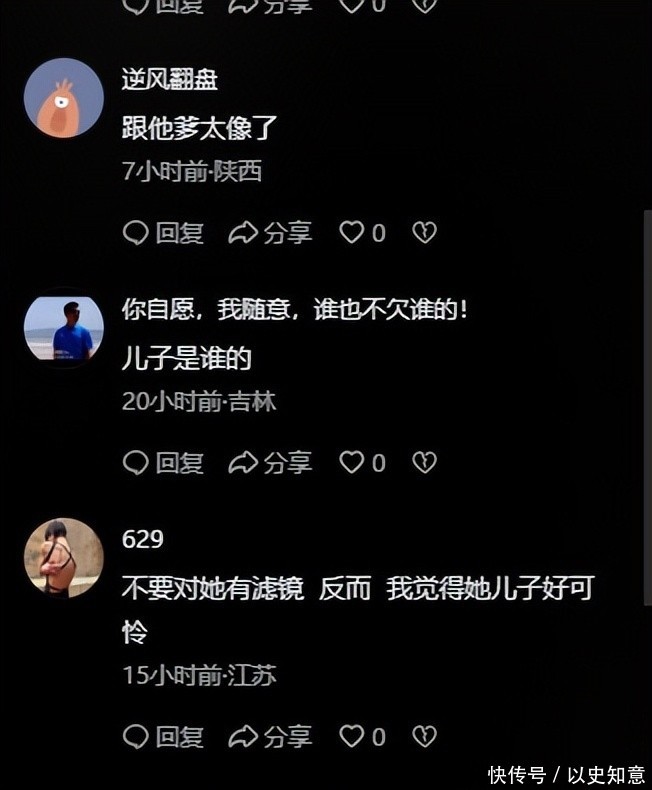Image resolution: width=652 pixels, height=790 pixels.
Task: Dislike the comment "儿子是谁的"
Action: click(425, 463)
